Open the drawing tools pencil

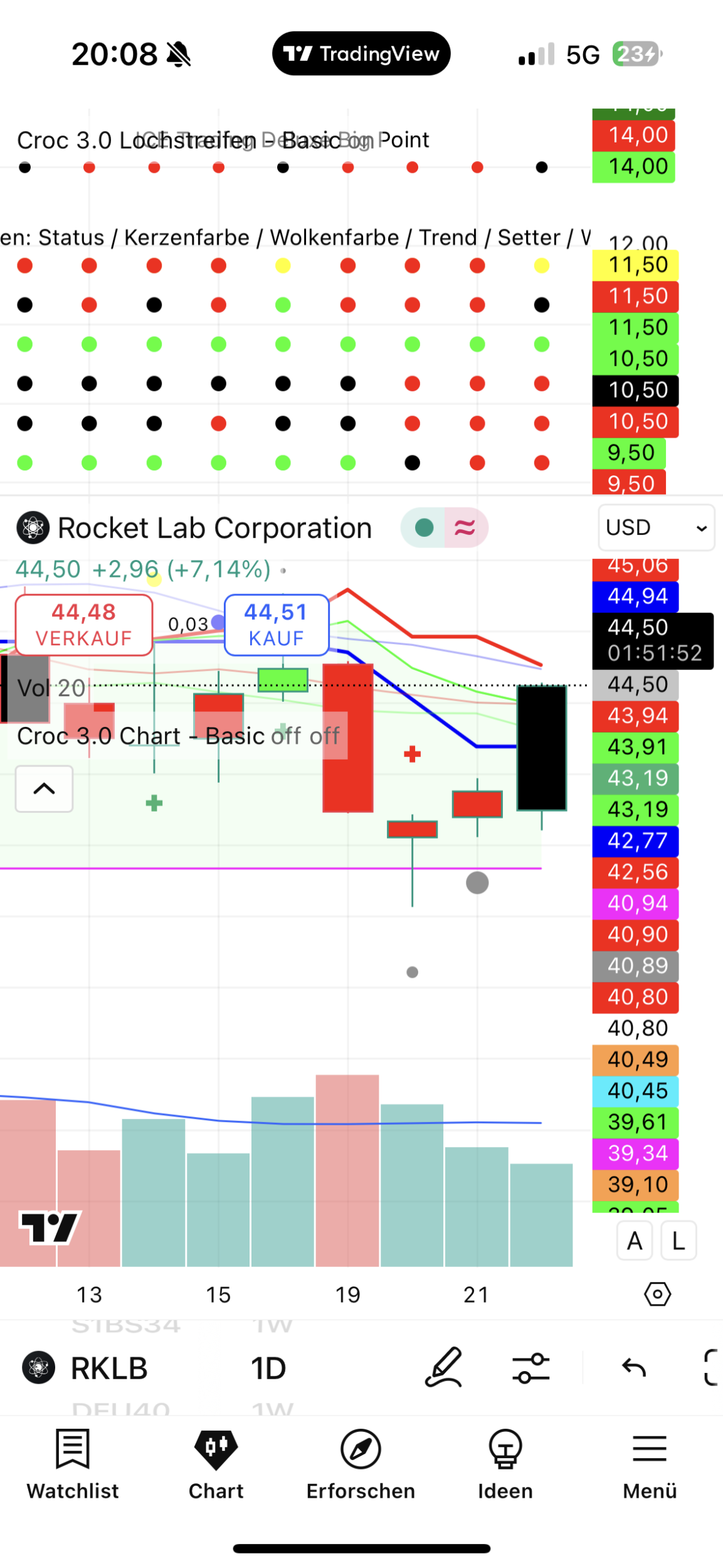[x=444, y=1367]
